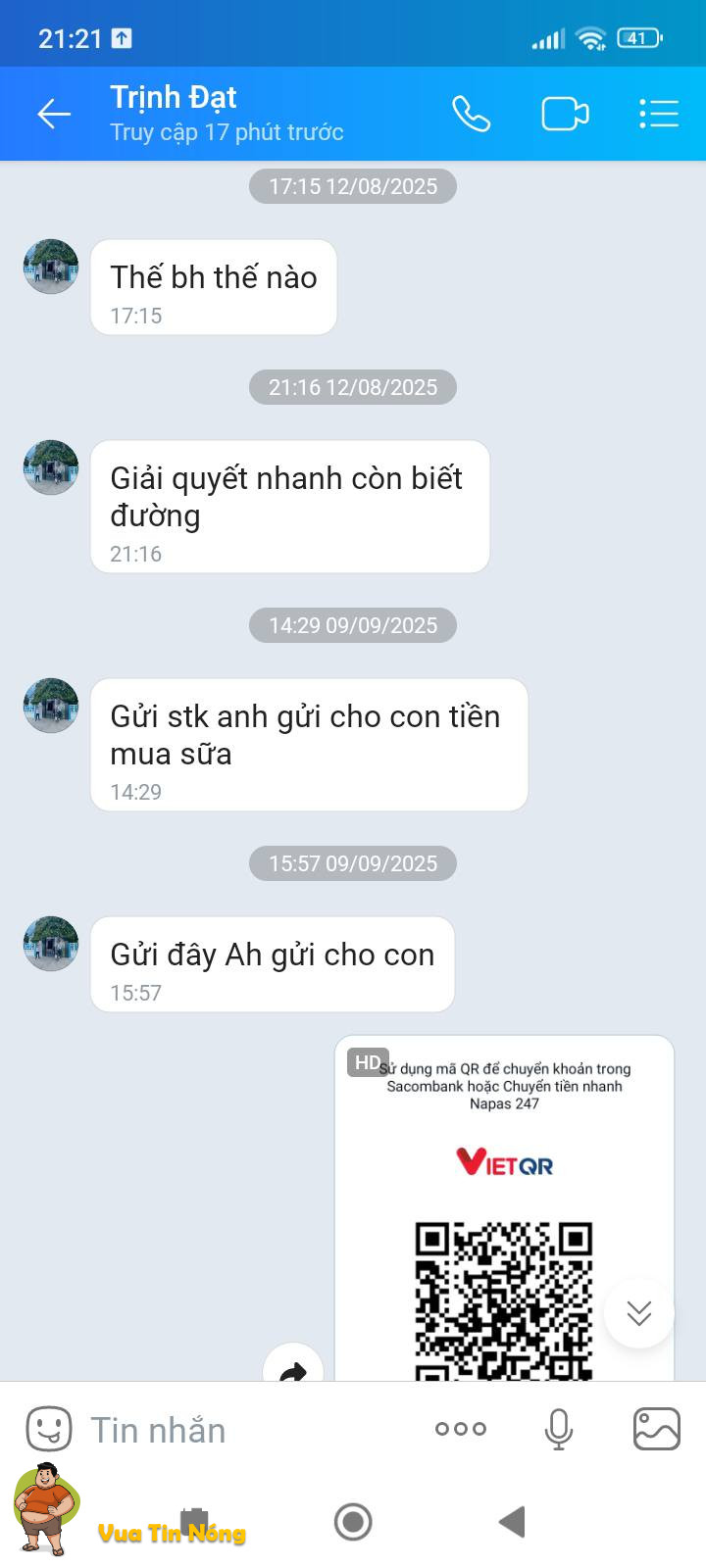706x1568 pixels.
Task: Go back from Trịnh Đạt's chat
Action: [54, 115]
